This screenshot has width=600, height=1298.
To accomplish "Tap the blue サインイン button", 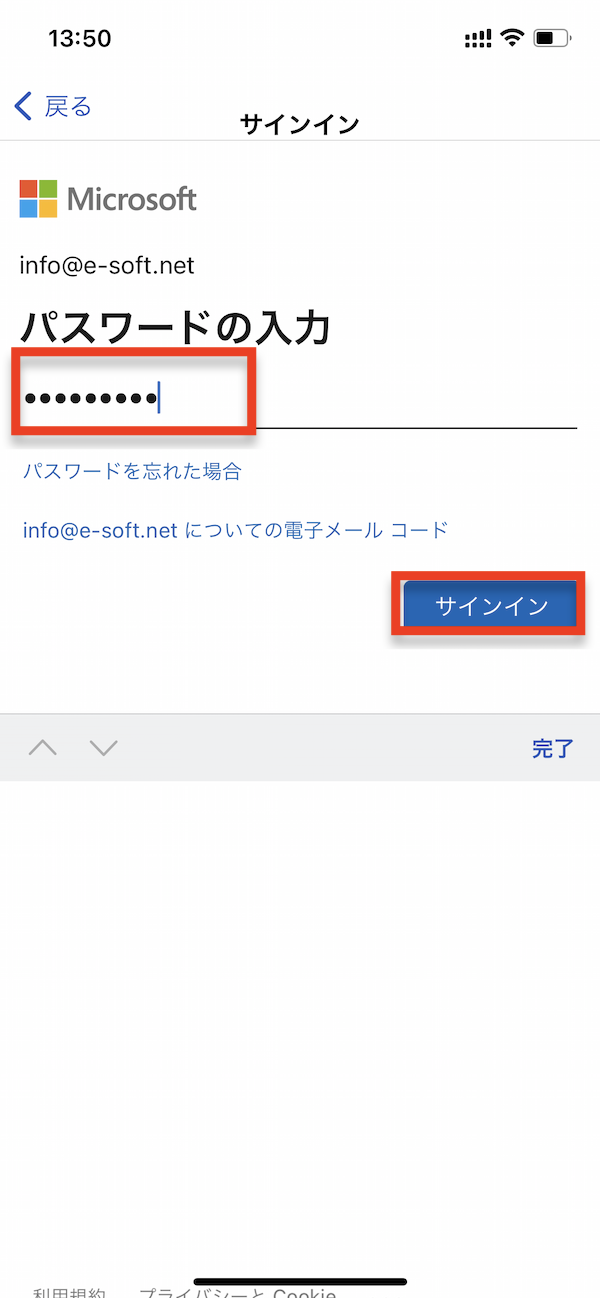I will [490, 606].
